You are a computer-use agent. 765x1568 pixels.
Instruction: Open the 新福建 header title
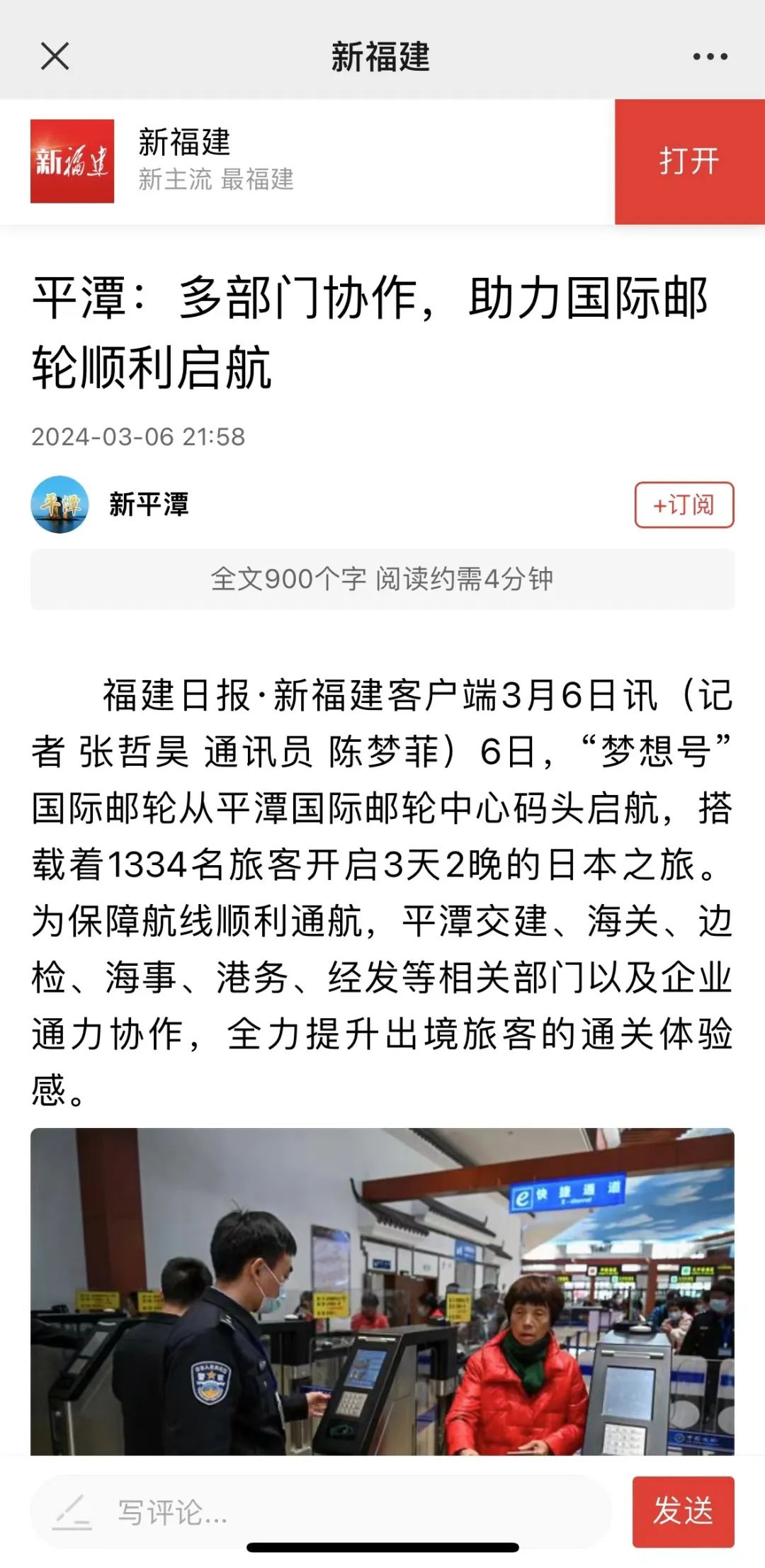382,55
